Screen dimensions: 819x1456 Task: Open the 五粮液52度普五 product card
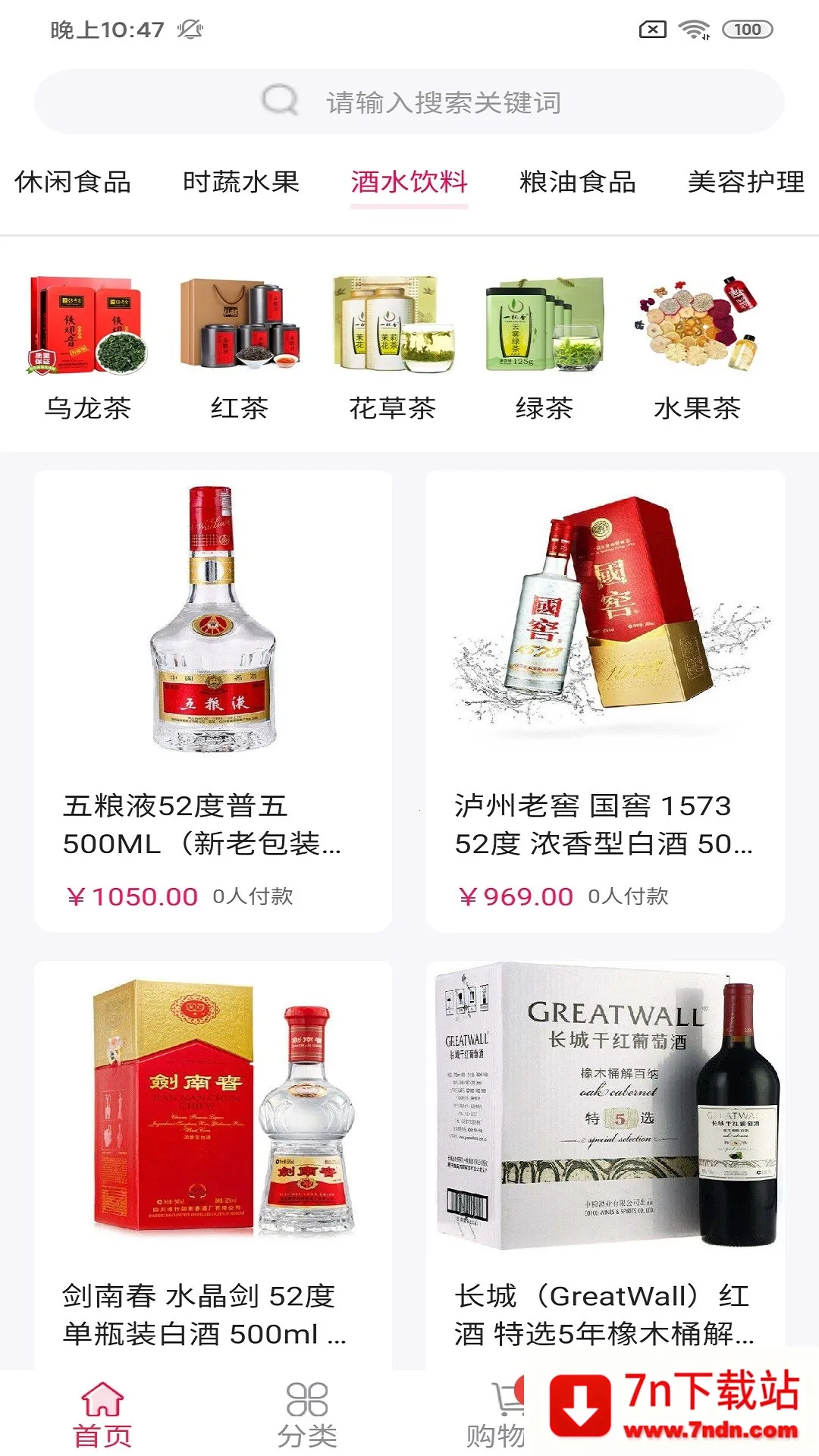click(x=213, y=701)
